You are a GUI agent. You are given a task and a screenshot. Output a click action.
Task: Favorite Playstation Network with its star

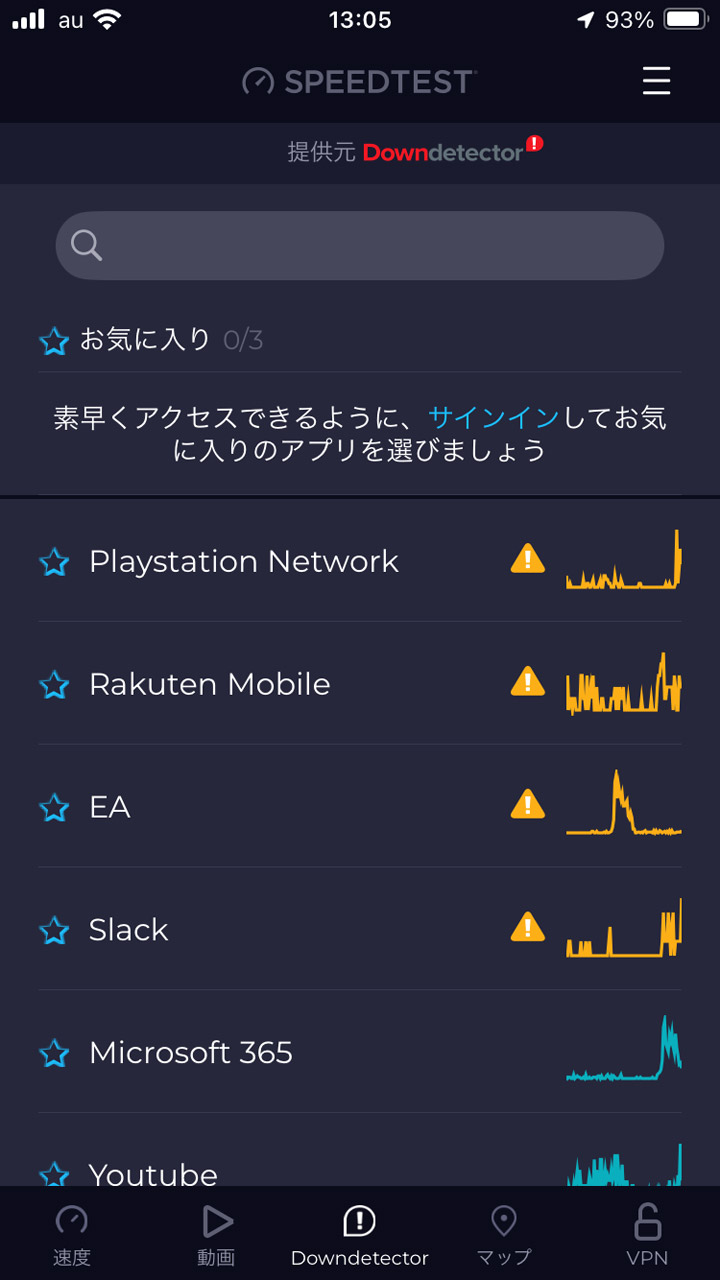click(54, 561)
